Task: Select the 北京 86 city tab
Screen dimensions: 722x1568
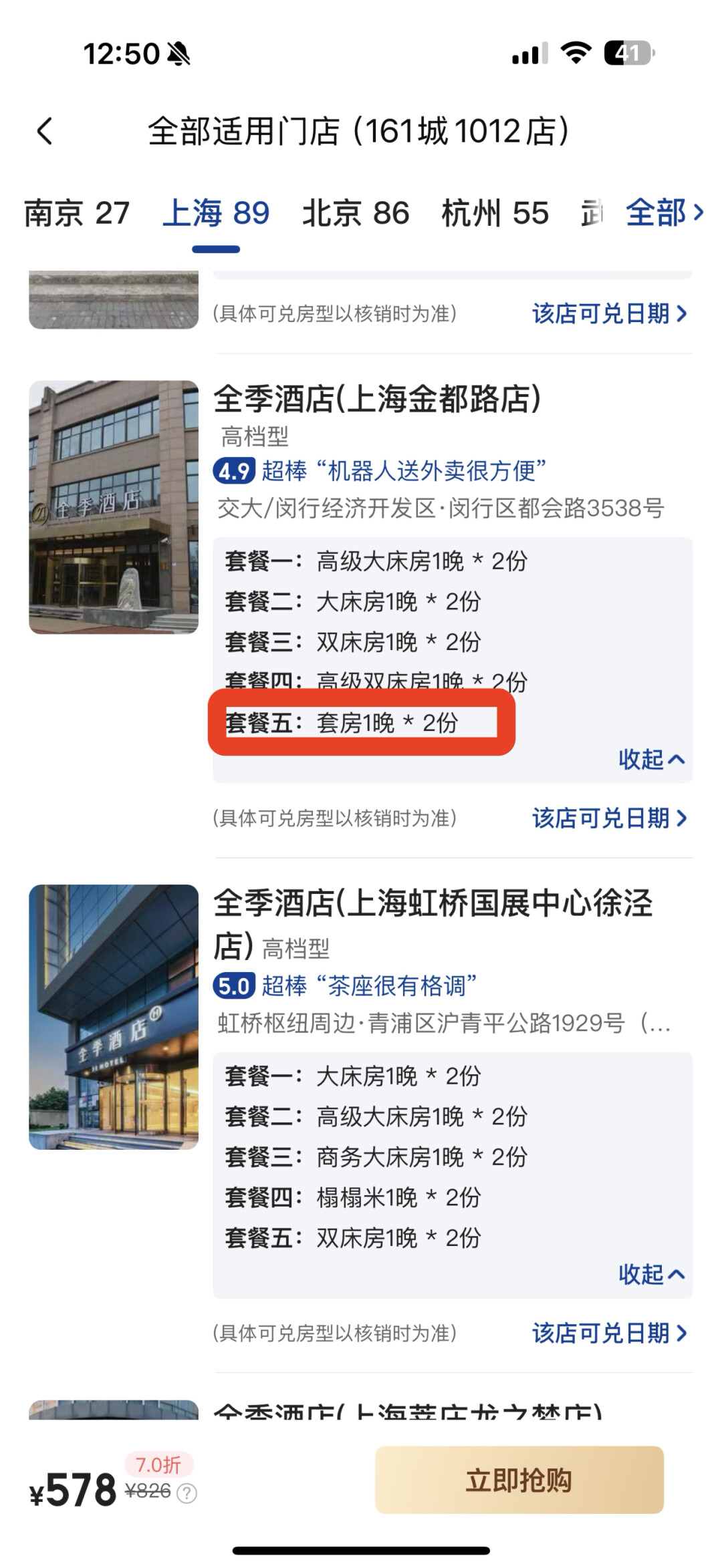Action: tap(355, 214)
